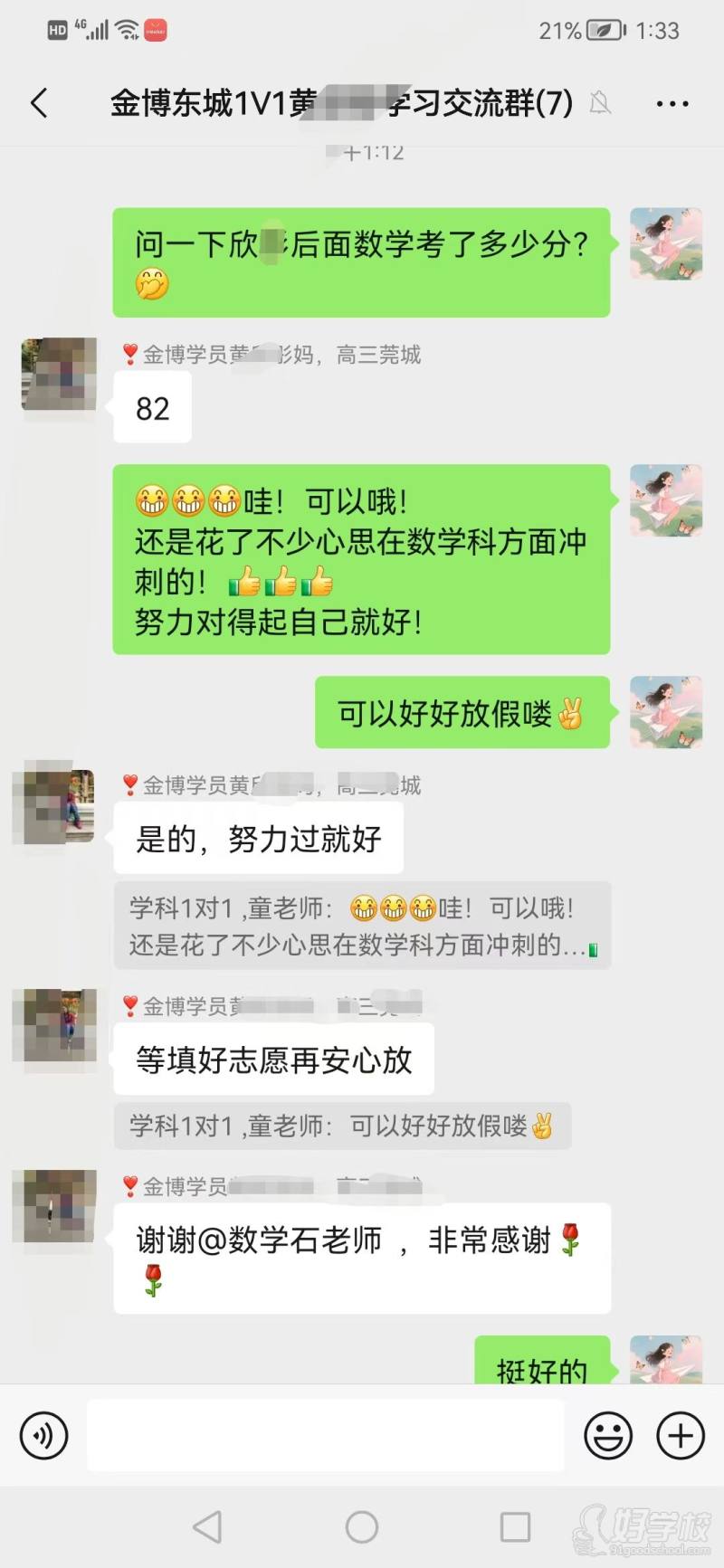The width and height of the screenshot is (724, 1568).
Task: Select the 是的，努力过就好 message bubble
Action: 258,839
